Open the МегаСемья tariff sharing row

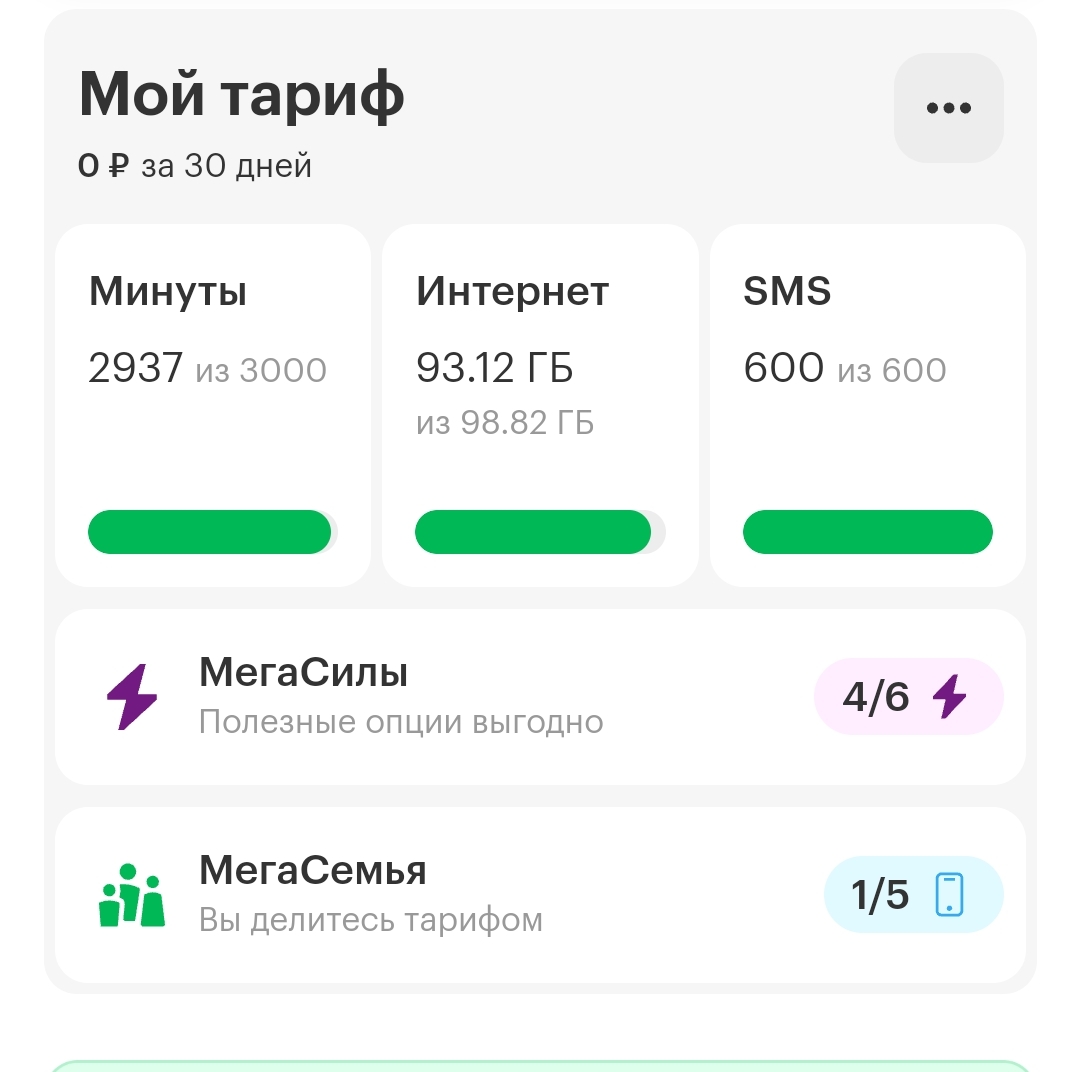point(540,895)
